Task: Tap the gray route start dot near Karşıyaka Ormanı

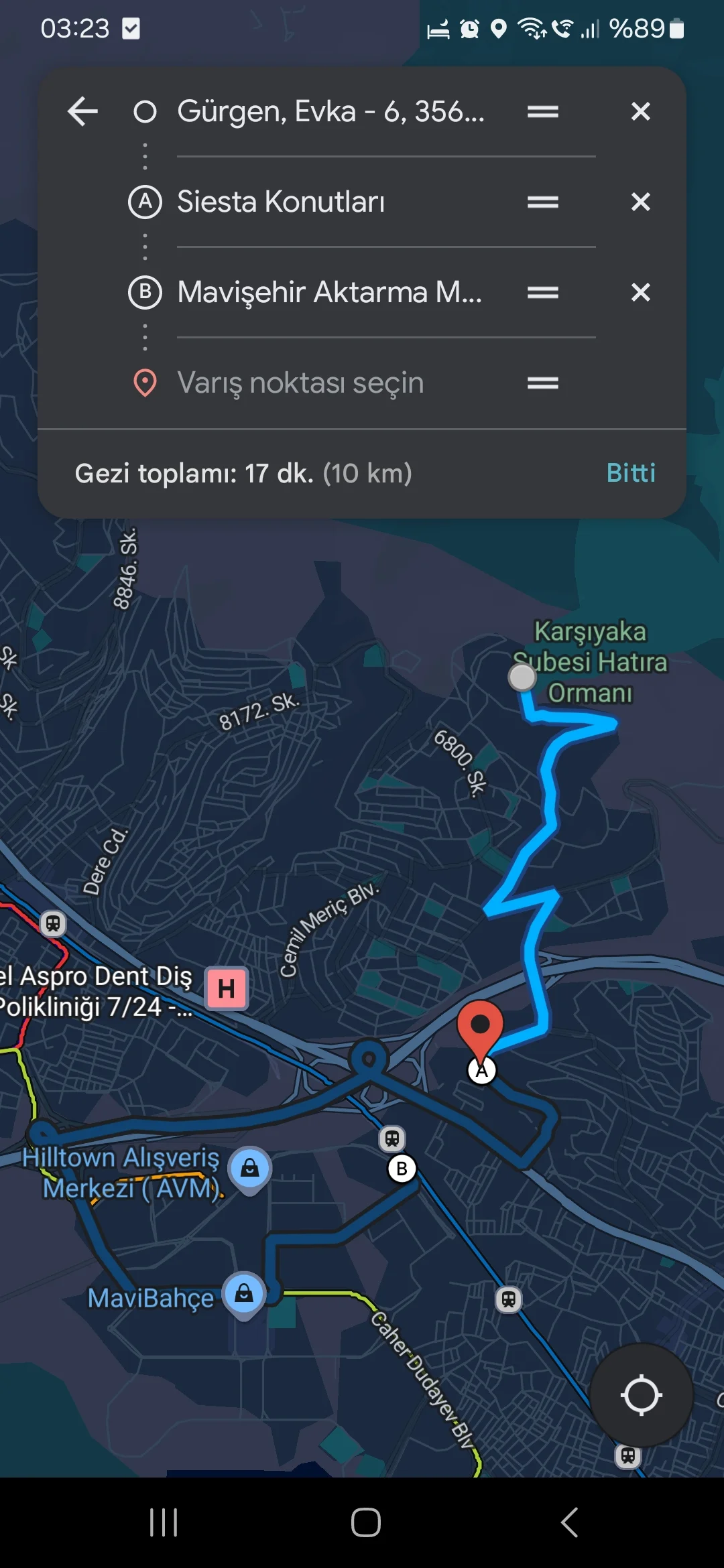Action: [x=522, y=677]
